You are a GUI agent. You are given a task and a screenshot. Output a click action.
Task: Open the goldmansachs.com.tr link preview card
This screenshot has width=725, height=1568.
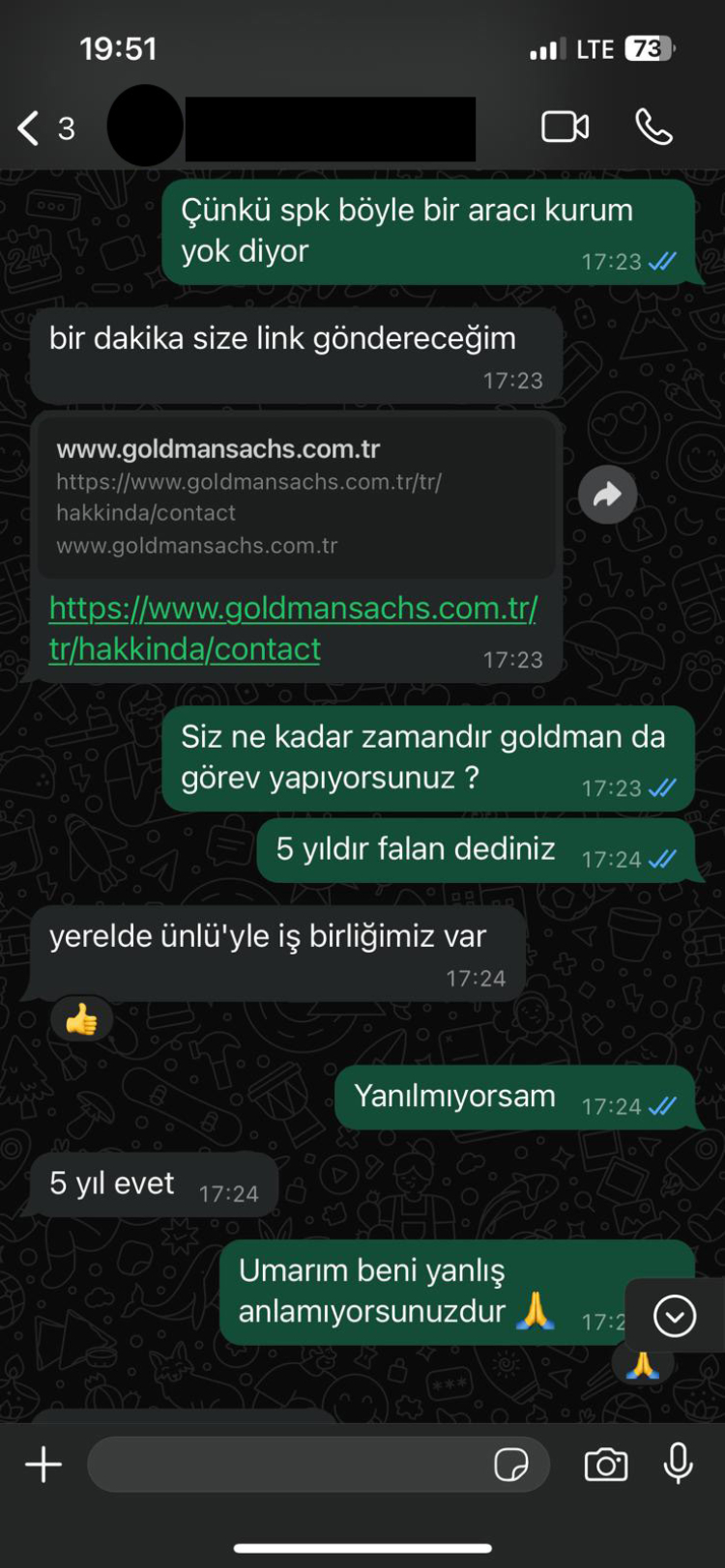[295, 497]
